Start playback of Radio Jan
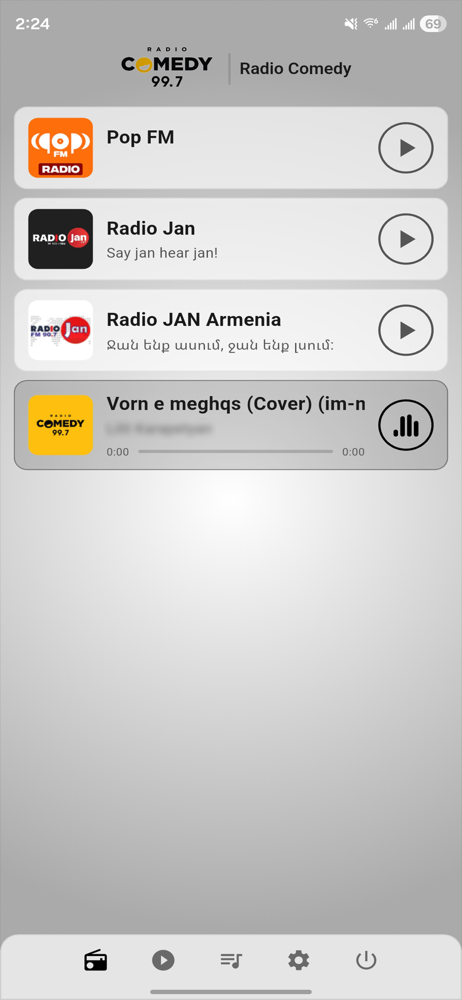 click(406, 239)
